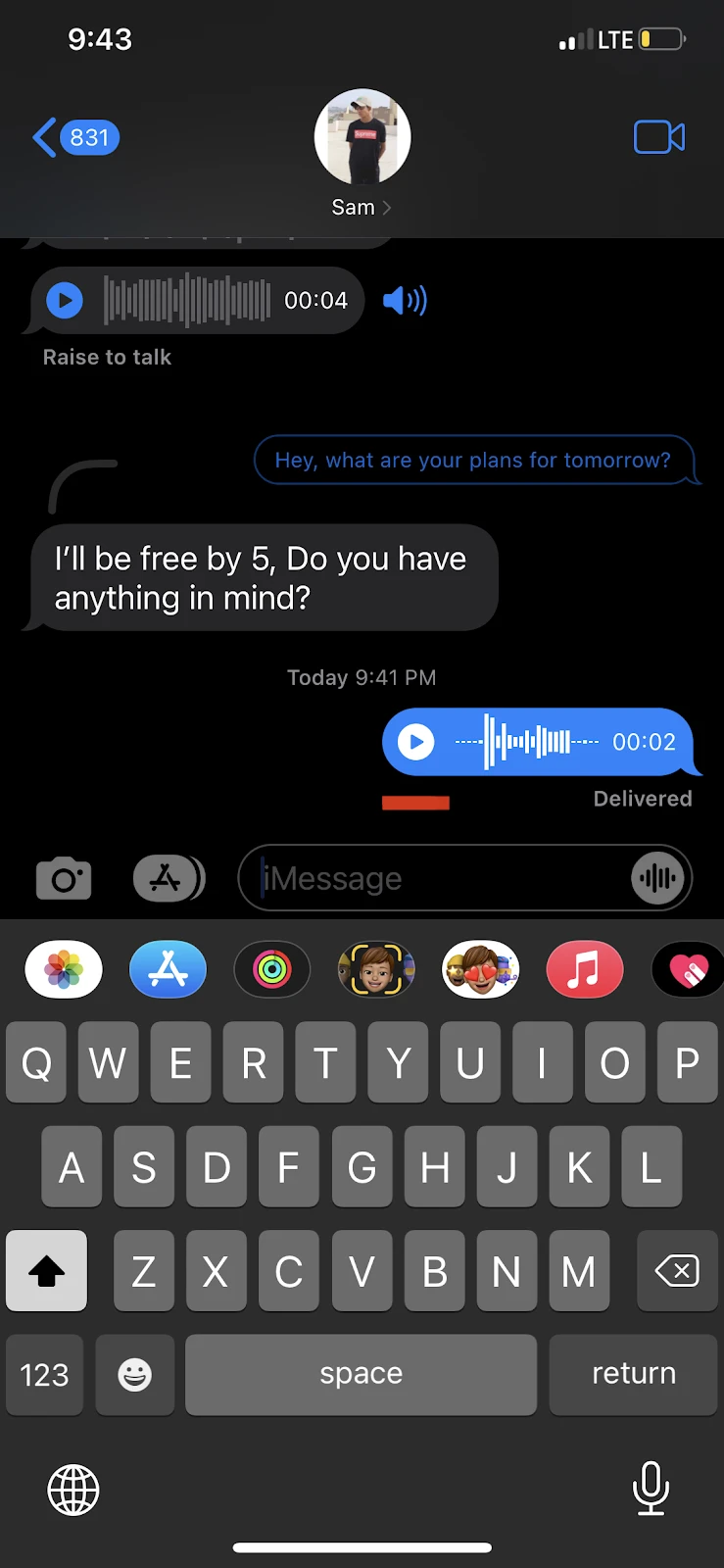The width and height of the screenshot is (724, 1568).
Task: Tap the speaker icon beside the audio message
Action: (405, 300)
